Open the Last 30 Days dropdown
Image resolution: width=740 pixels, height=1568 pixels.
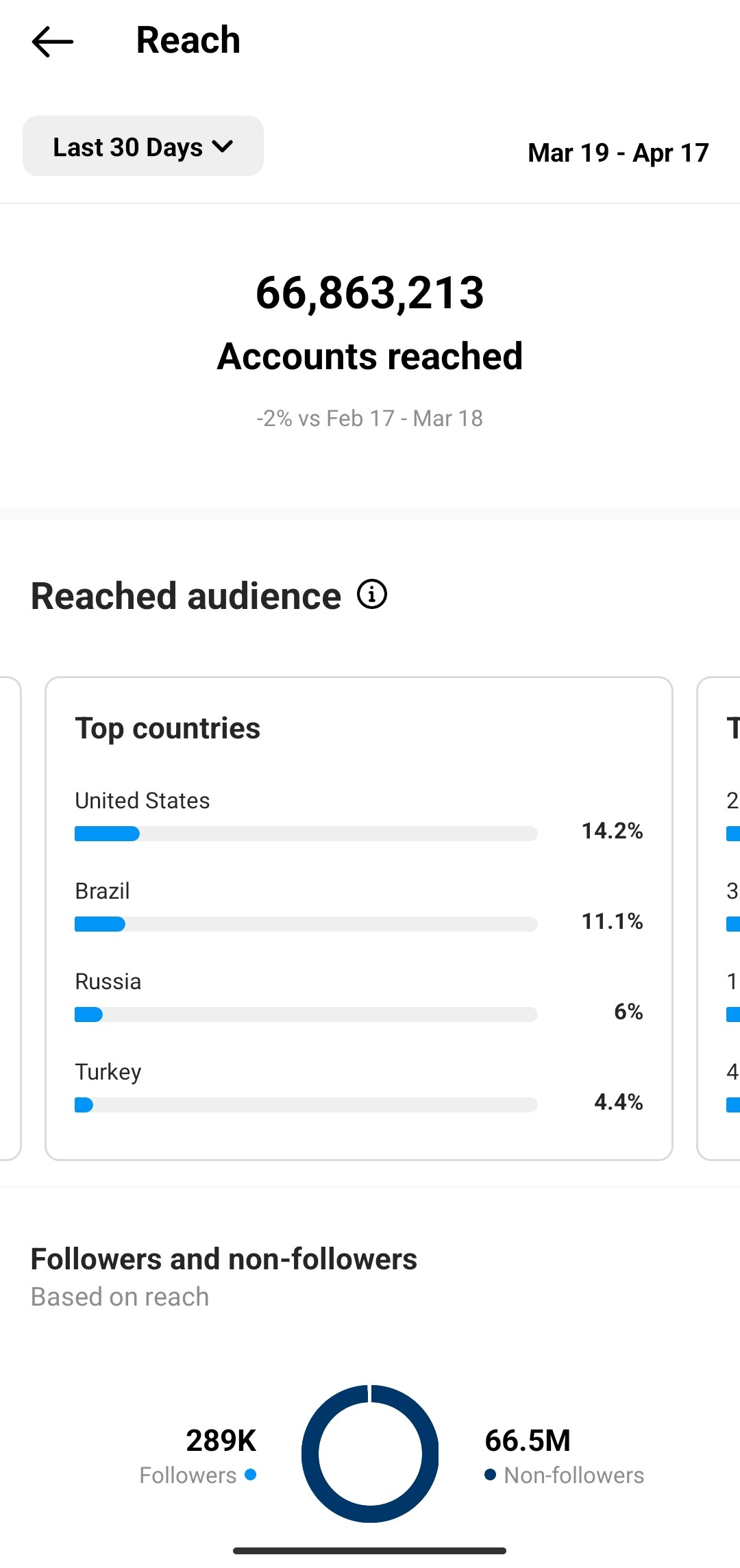point(143,146)
